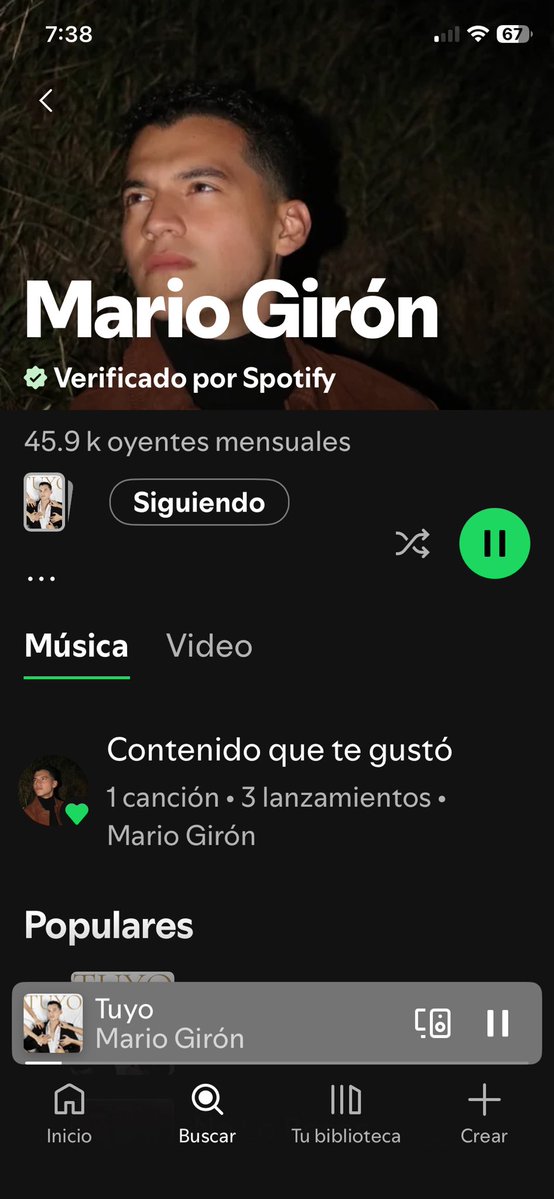Go back using the top arrow
Image resolution: width=554 pixels, height=1199 pixels.
coord(46,100)
